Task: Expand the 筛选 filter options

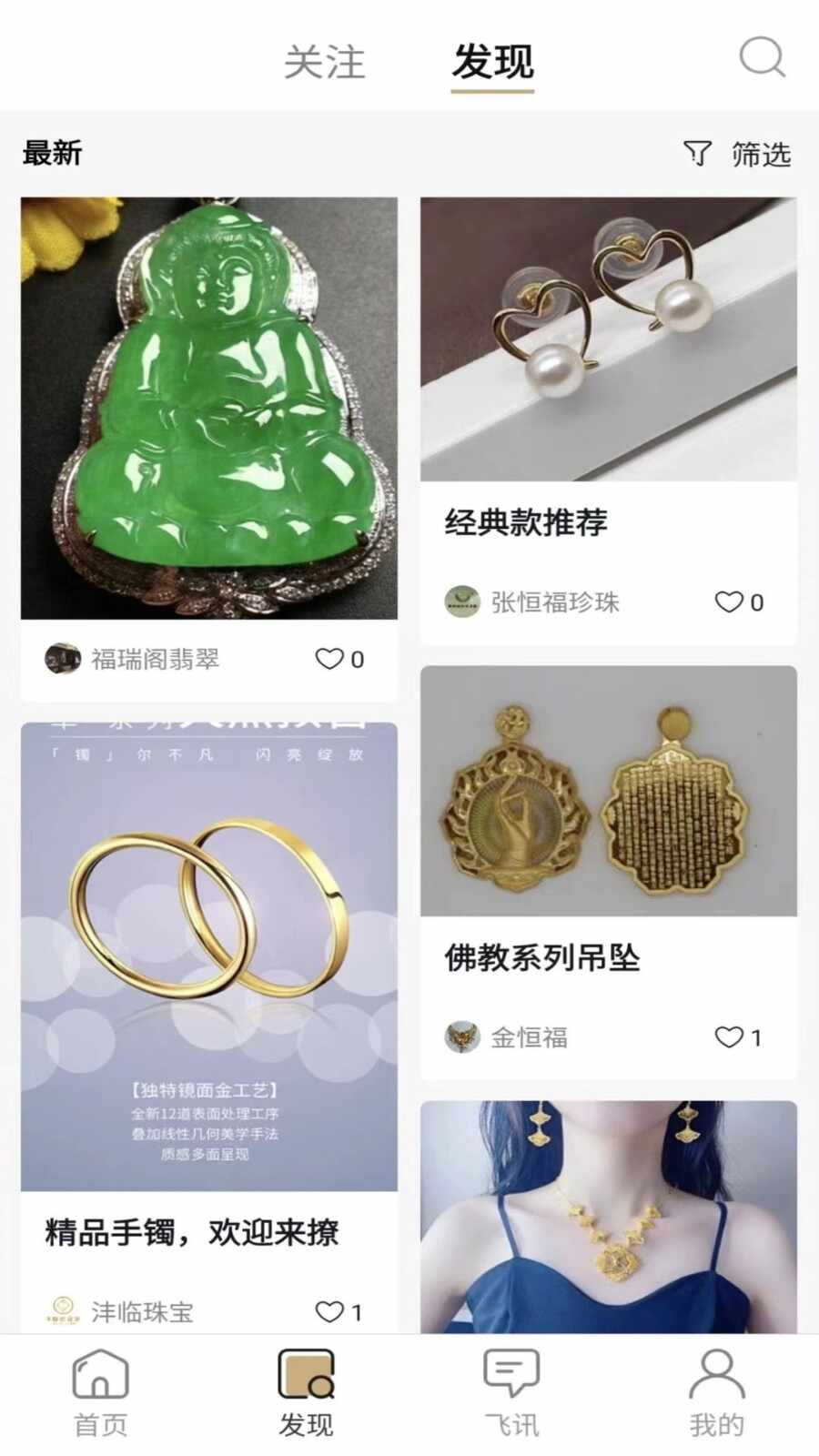Action: point(761,155)
